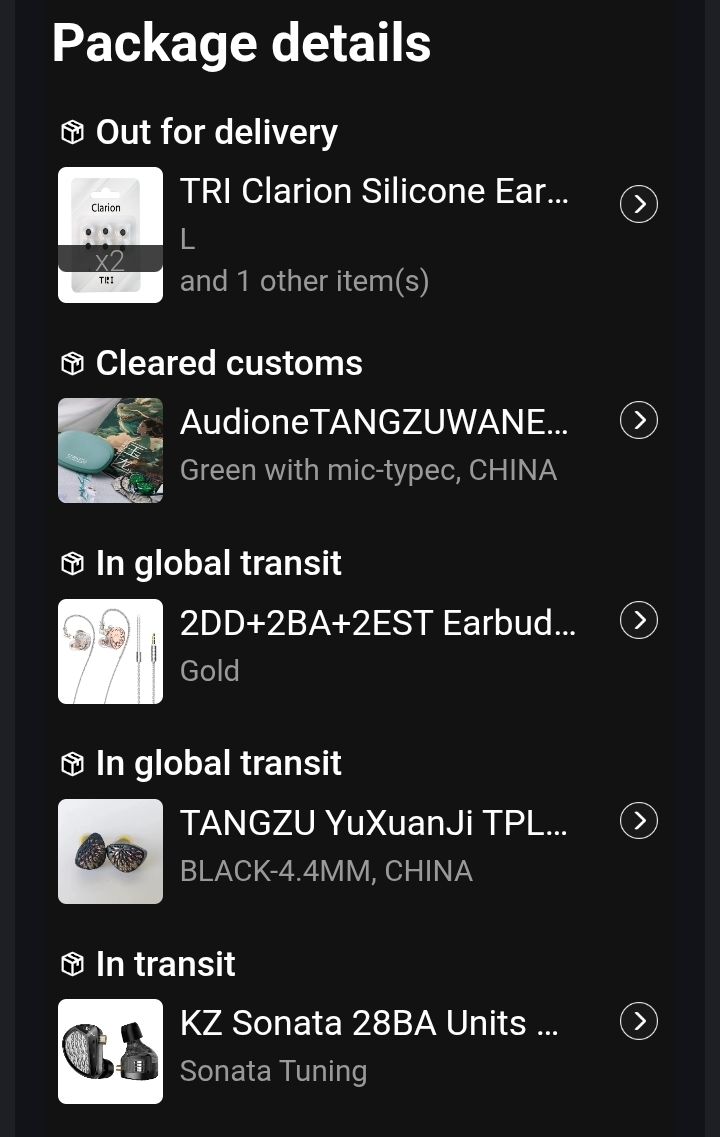Screen dimensions: 720x1137
Task: Tap the KZ Sonata product thumbnail
Action: (x=110, y=1051)
